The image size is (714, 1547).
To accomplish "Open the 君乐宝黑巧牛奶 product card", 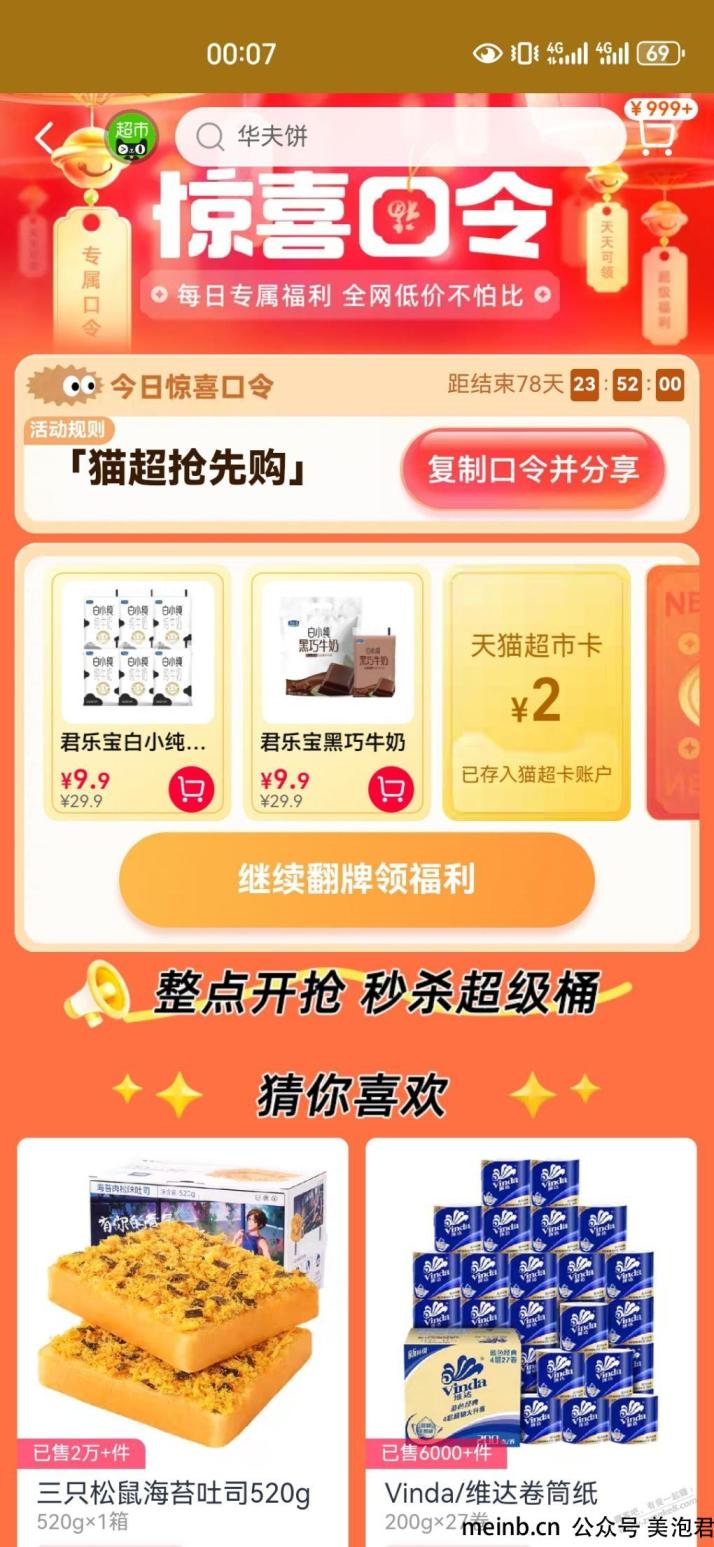I will [x=337, y=692].
